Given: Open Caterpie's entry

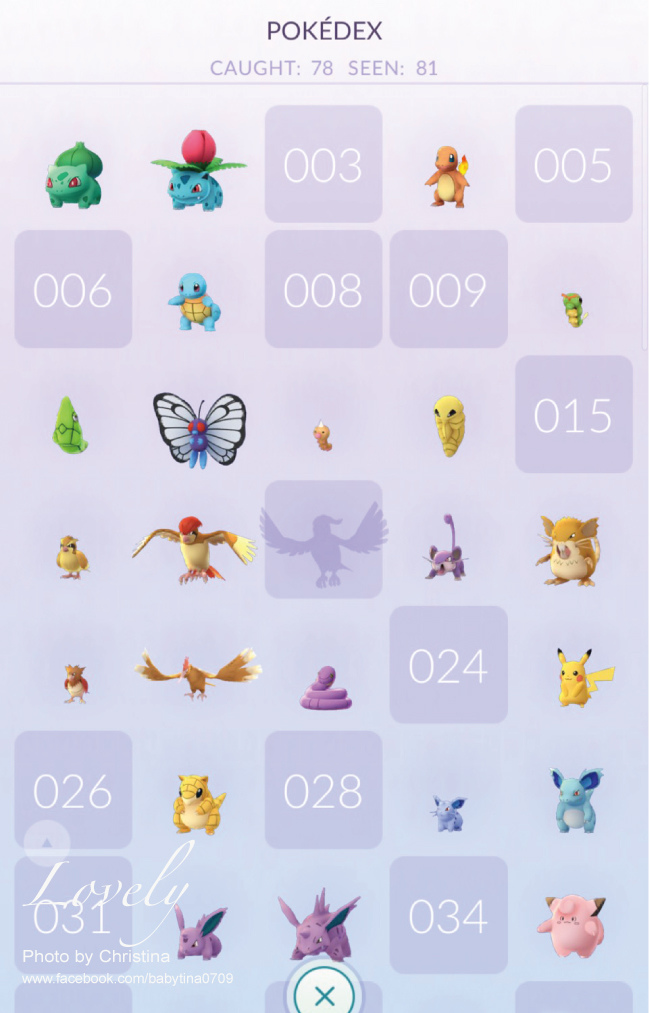Looking at the screenshot, I should 573,308.
